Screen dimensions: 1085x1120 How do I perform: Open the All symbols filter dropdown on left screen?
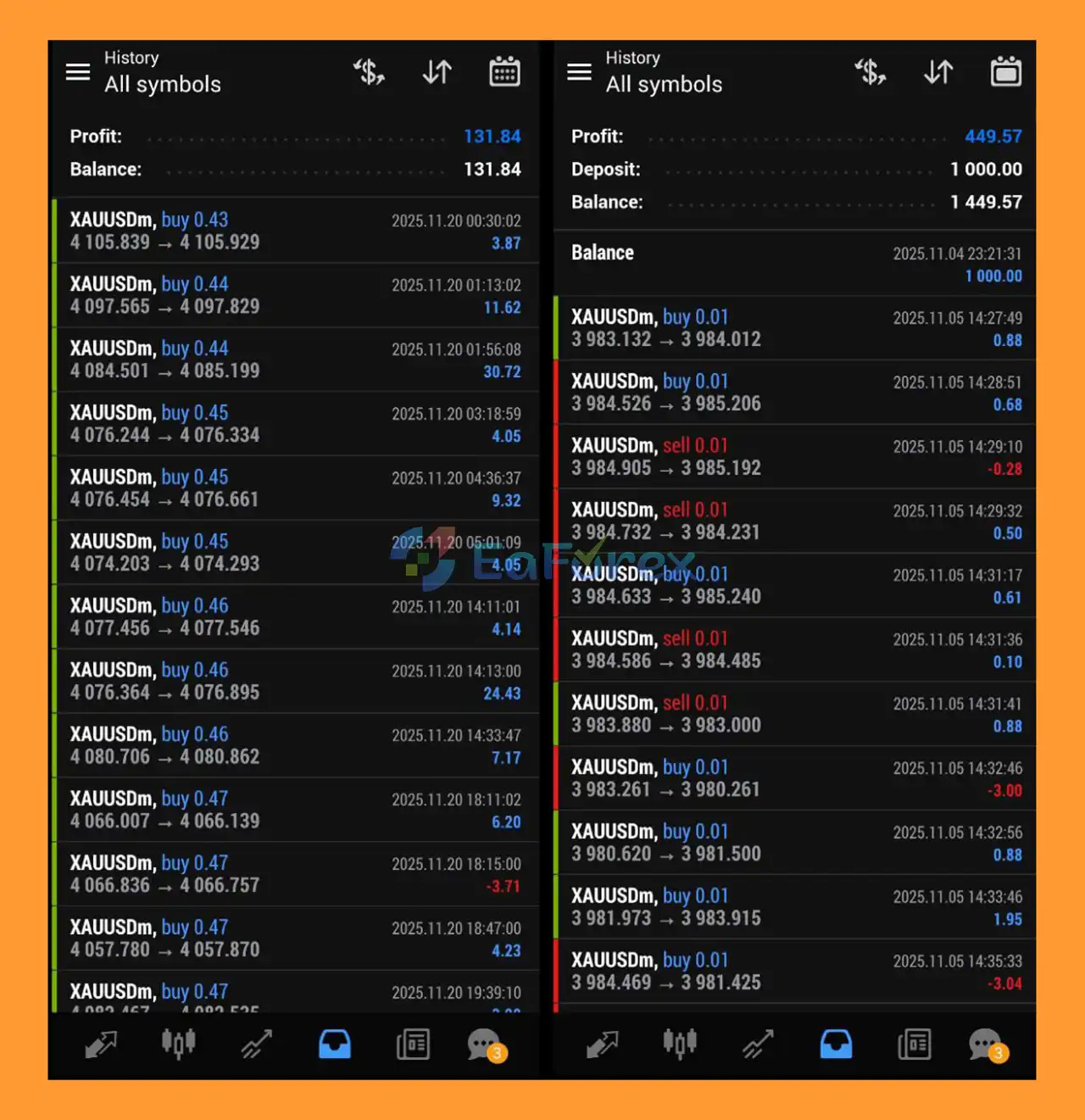[162, 84]
